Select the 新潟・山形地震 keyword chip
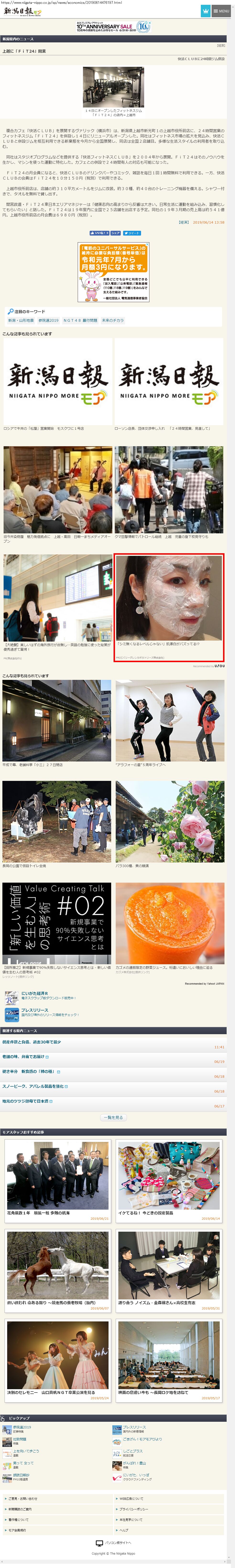 click(21, 320)
